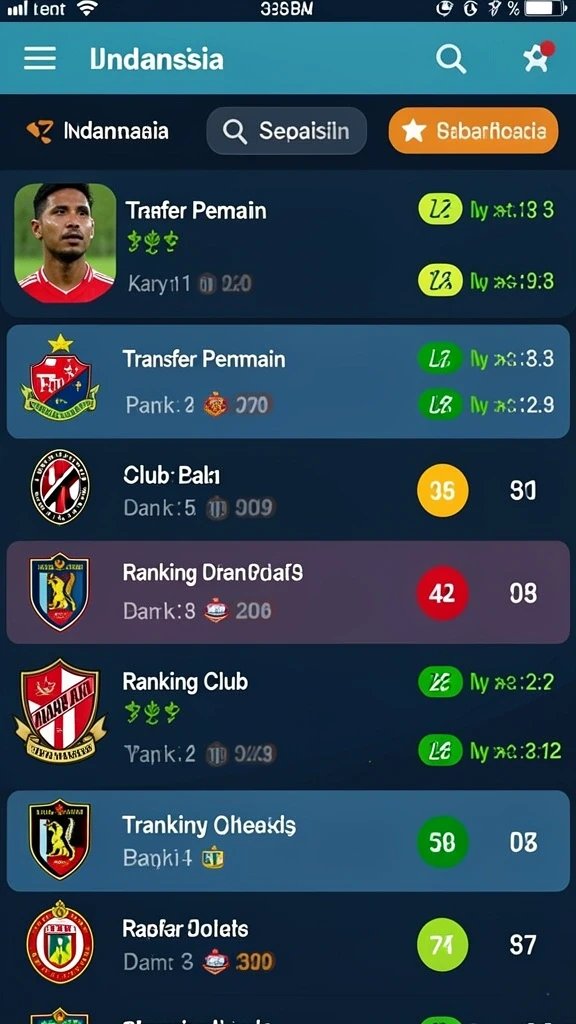576x1024 pixels.
Task: Open the Trankiny Oheakls row
Action: 288,841
